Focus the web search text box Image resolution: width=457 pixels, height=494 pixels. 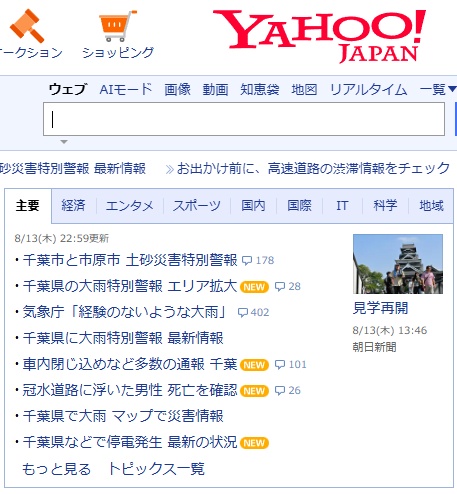click(244, 119)
